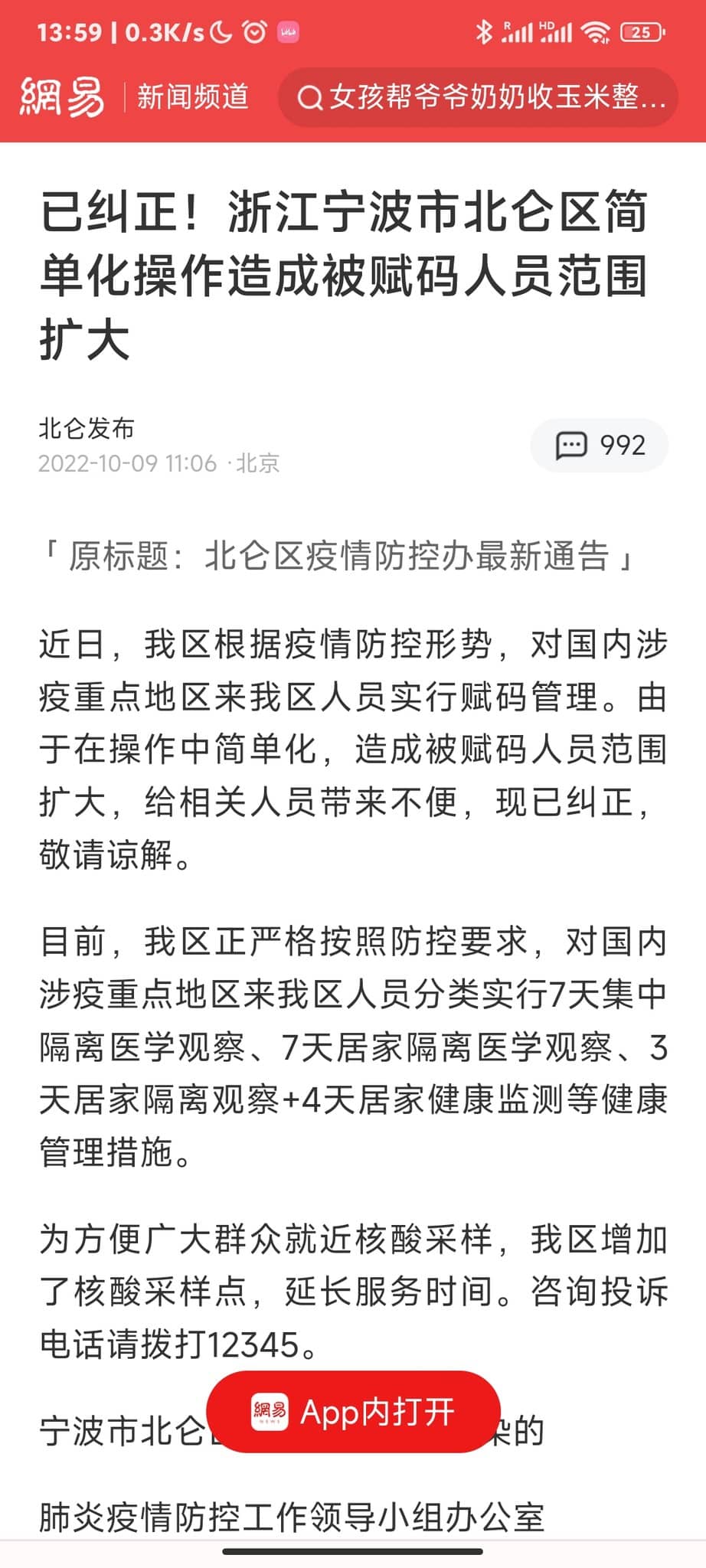The height and width of the screenshot is (1568, 706).
Task: Go to the 新闻频道 news channel
Action: [x=193, y=97]
